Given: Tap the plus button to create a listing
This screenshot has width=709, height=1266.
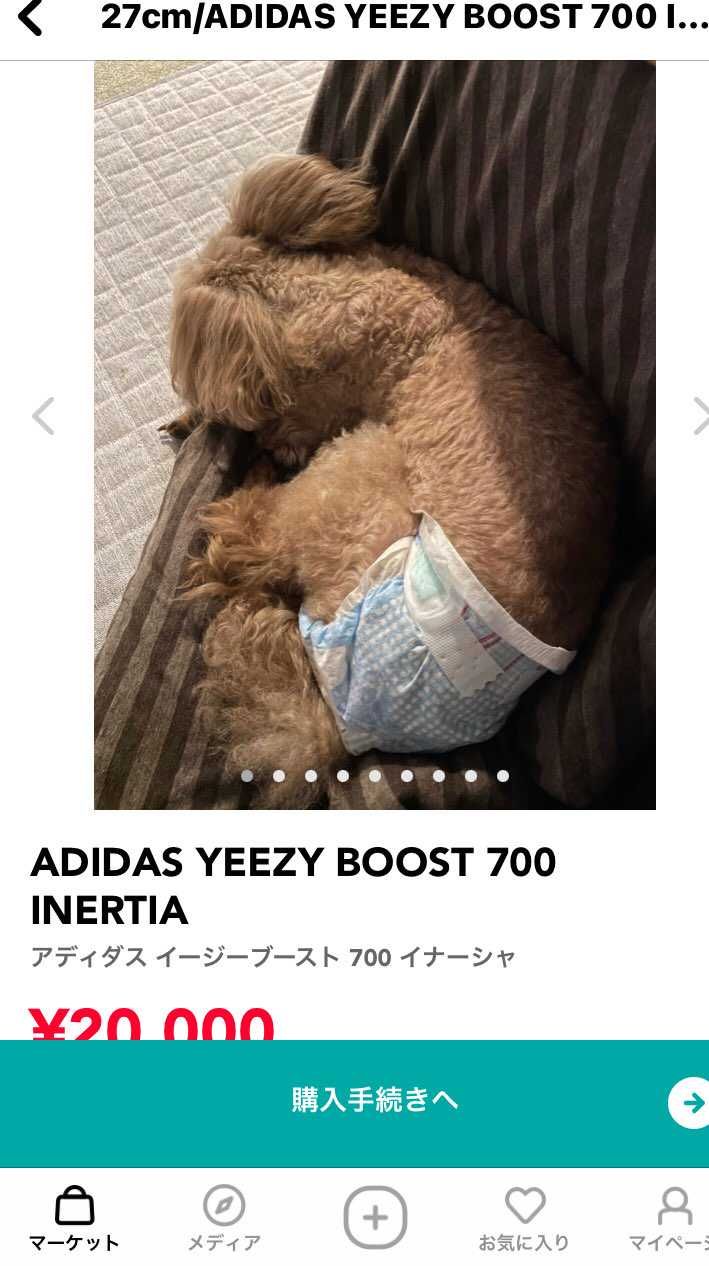Looking at the screenshot, I should [x=375, y=1218].
